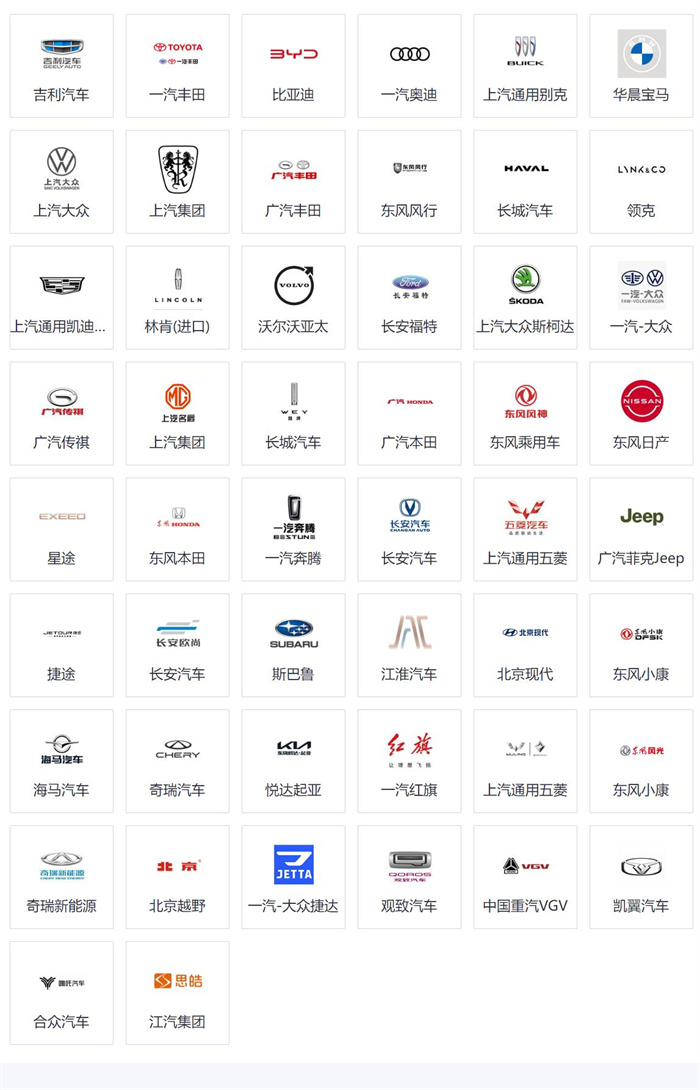Open the 吉利汽车 brand tile

coord(61,66)
